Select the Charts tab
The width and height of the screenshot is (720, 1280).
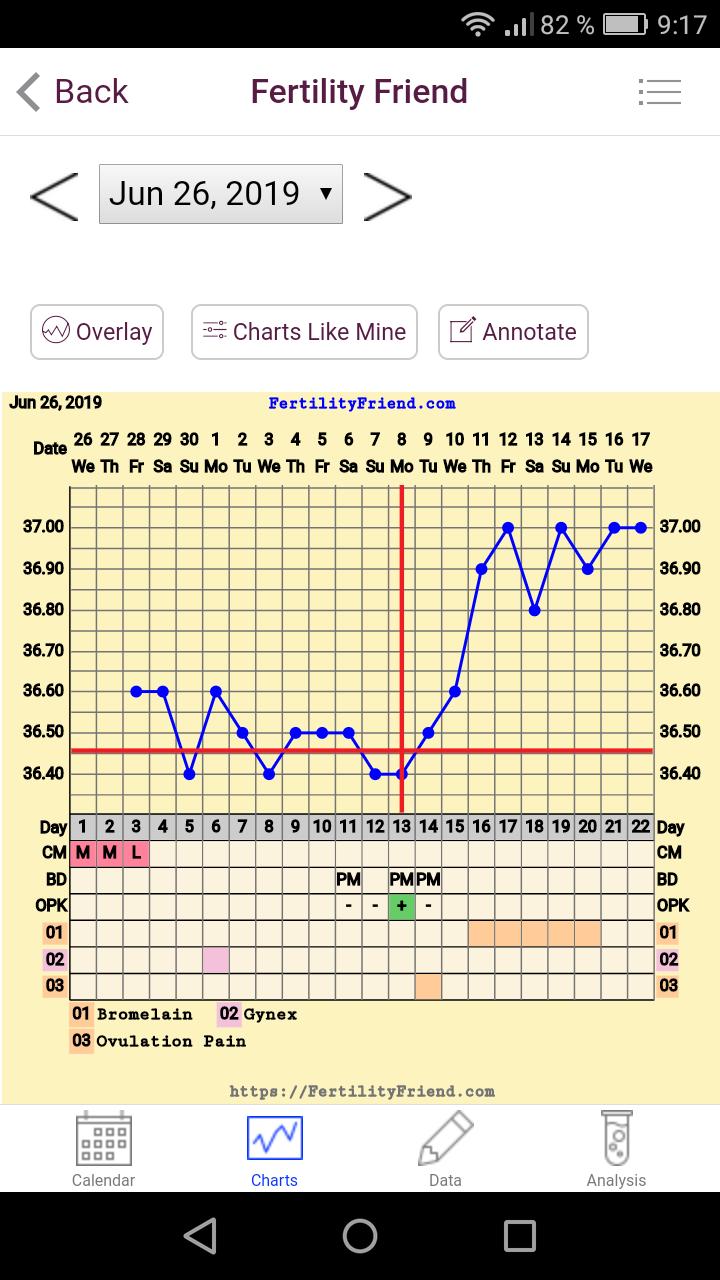274,1149
